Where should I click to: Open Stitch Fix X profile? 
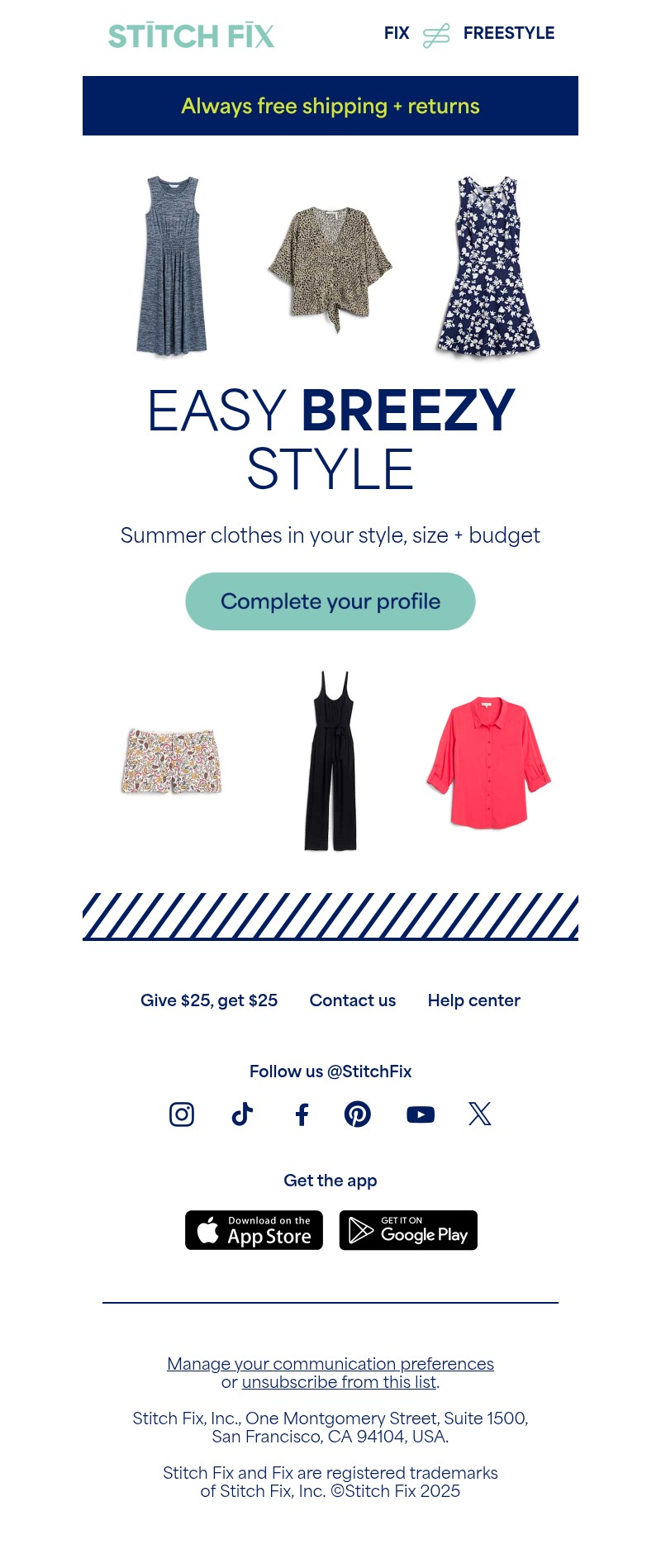tap(480, 1114)
